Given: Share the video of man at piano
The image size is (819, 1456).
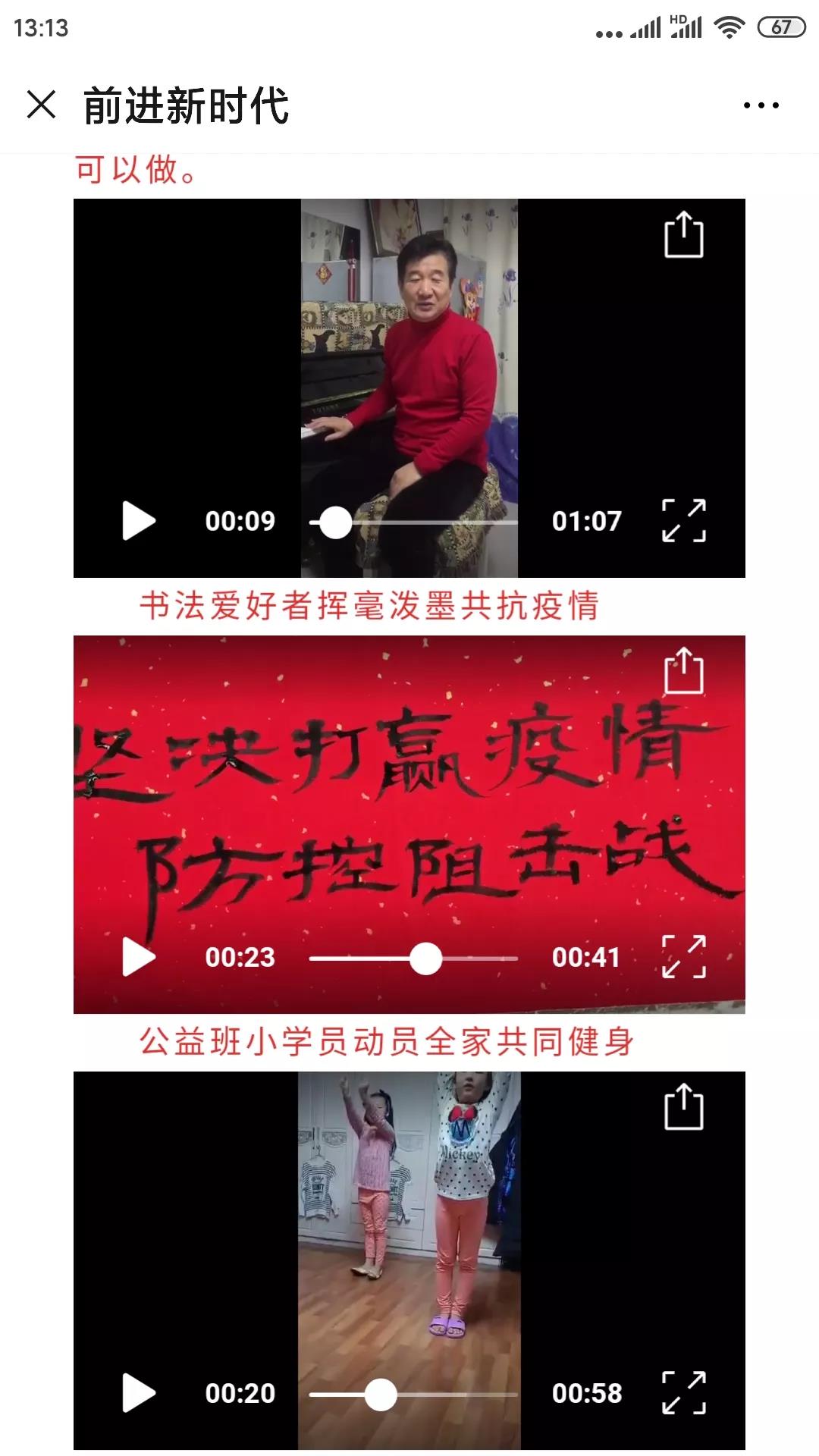Looking at the screenshot, I should [684, 235].
